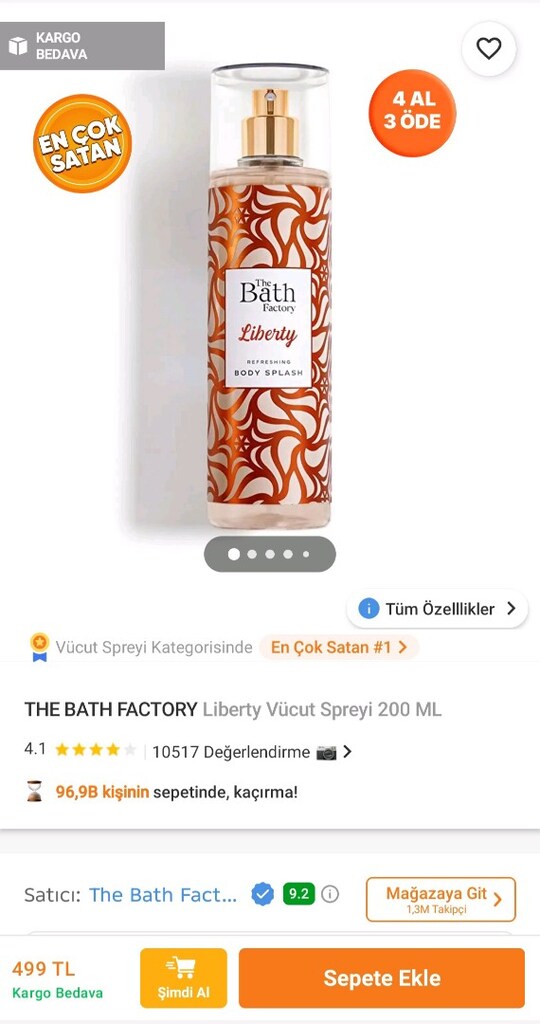Buy now with Şimdi Al
This screenshot has height=1024, width=540.
point(183,978)
